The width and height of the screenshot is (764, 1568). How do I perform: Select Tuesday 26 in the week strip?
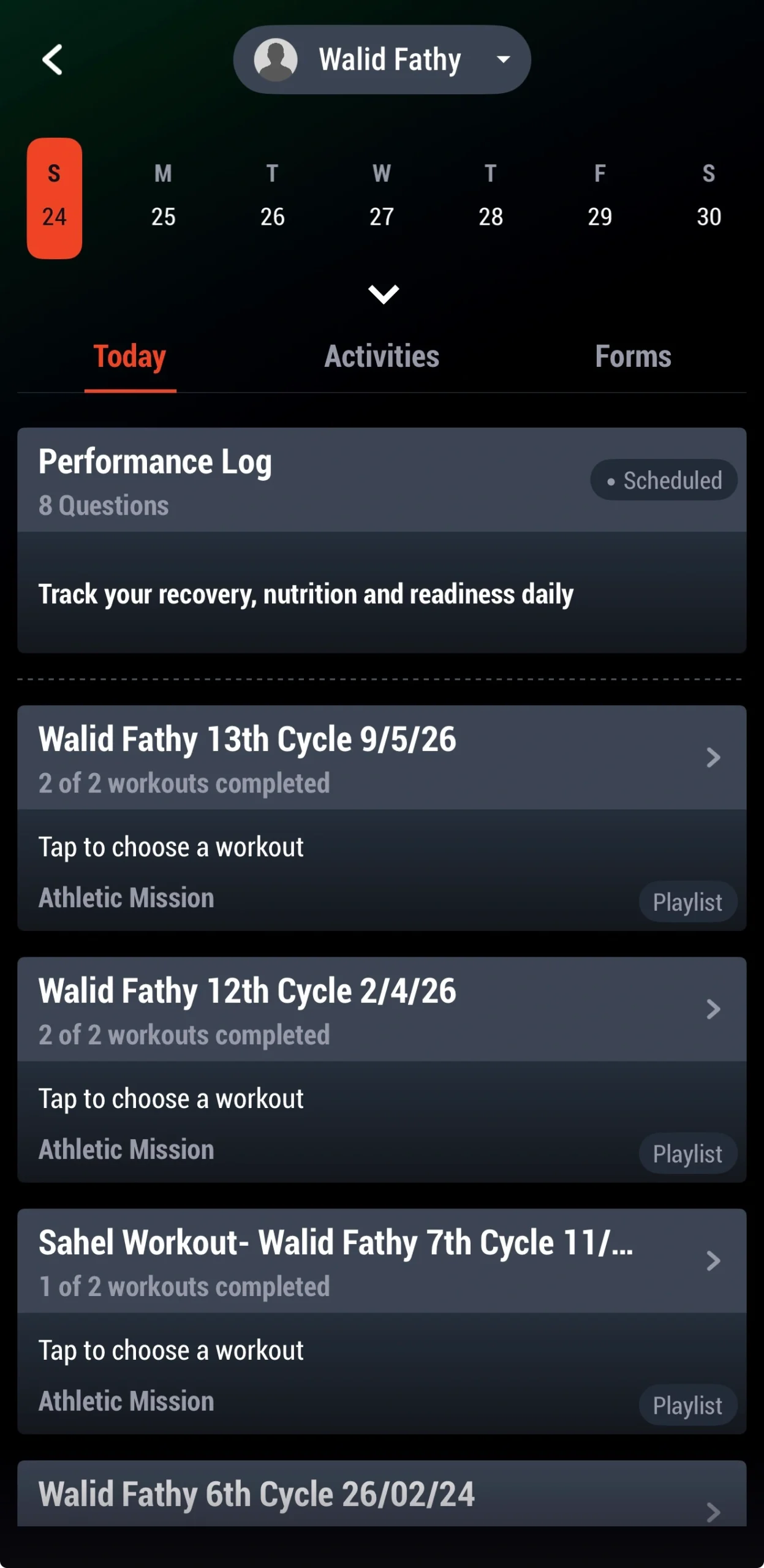[x=272, y=196]
